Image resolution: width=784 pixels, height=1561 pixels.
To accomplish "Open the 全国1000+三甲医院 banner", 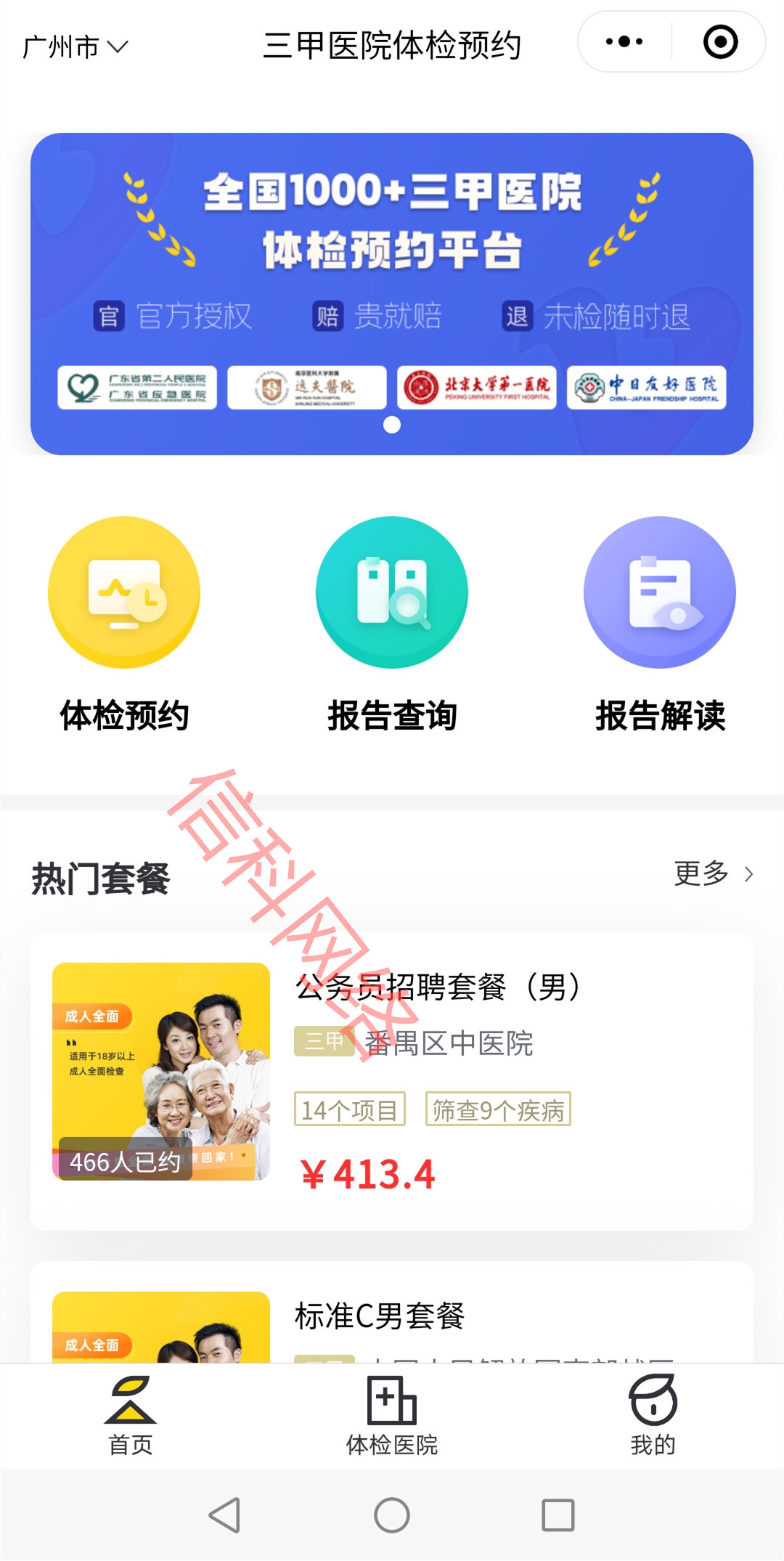I will [x=391, y=293].
